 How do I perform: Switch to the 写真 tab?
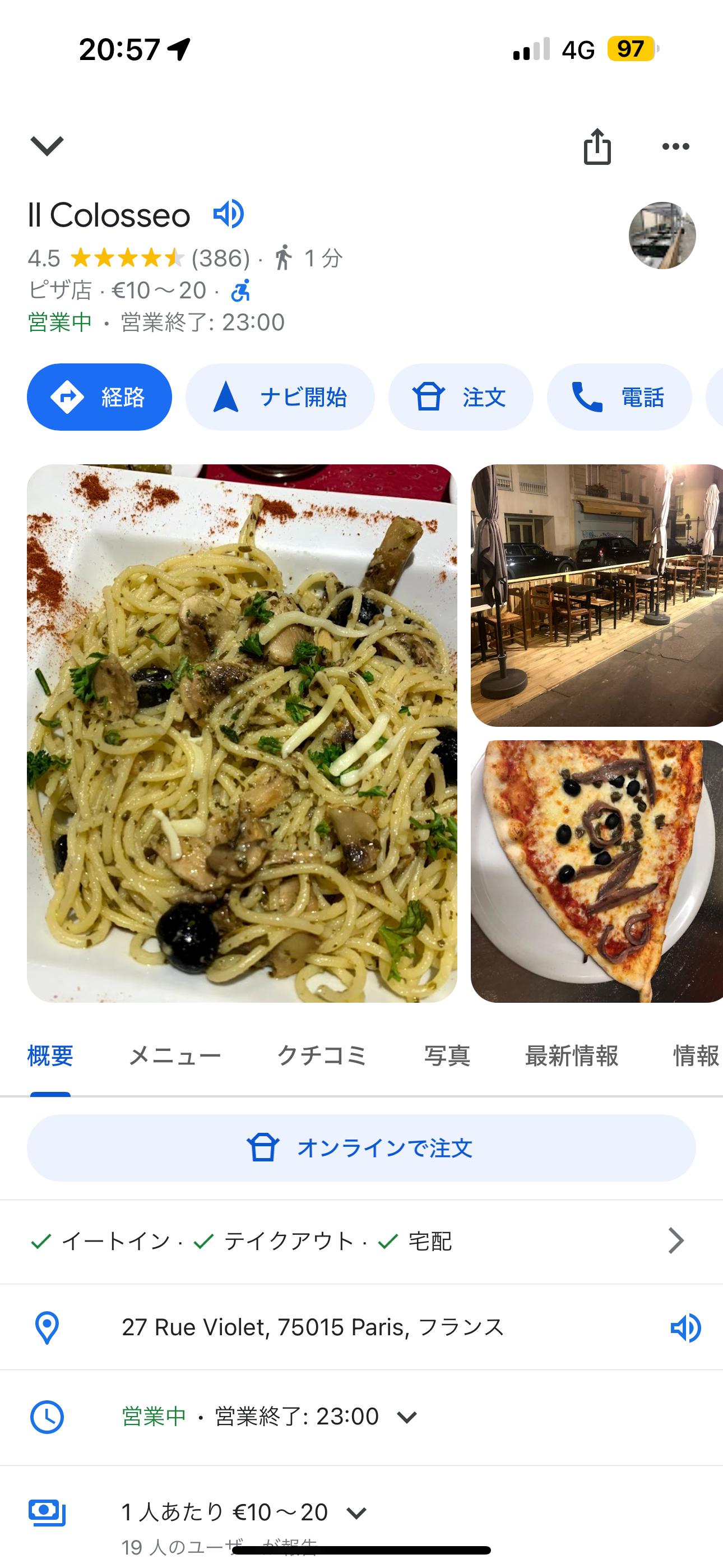tap(447, 1055)
